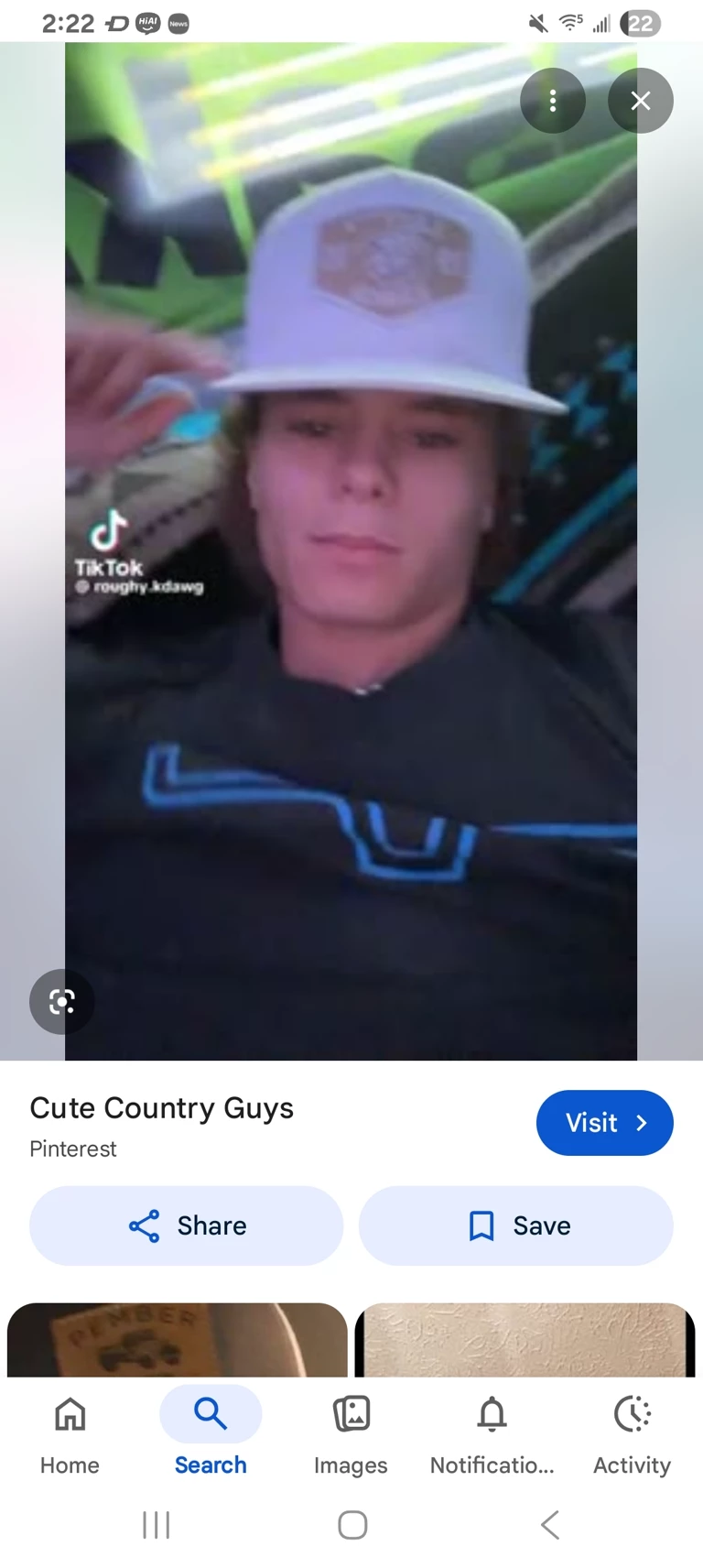Search this image with Lens
The height and width of the screenshot is (1568, 703).
point(61,1001)
